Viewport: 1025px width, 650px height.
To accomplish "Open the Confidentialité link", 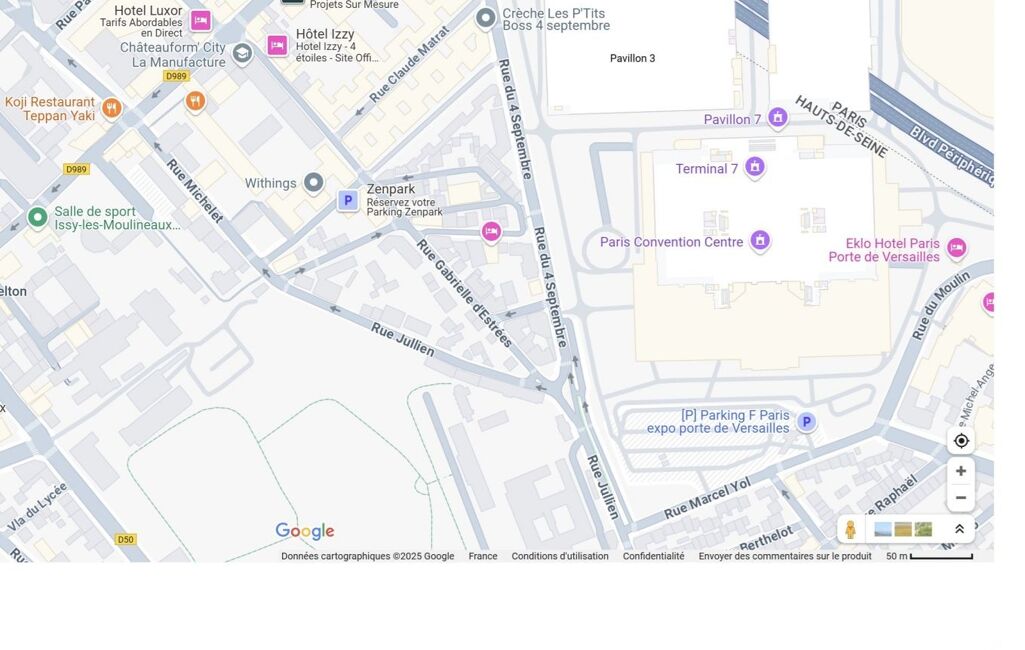I will [x=653, y=556].
